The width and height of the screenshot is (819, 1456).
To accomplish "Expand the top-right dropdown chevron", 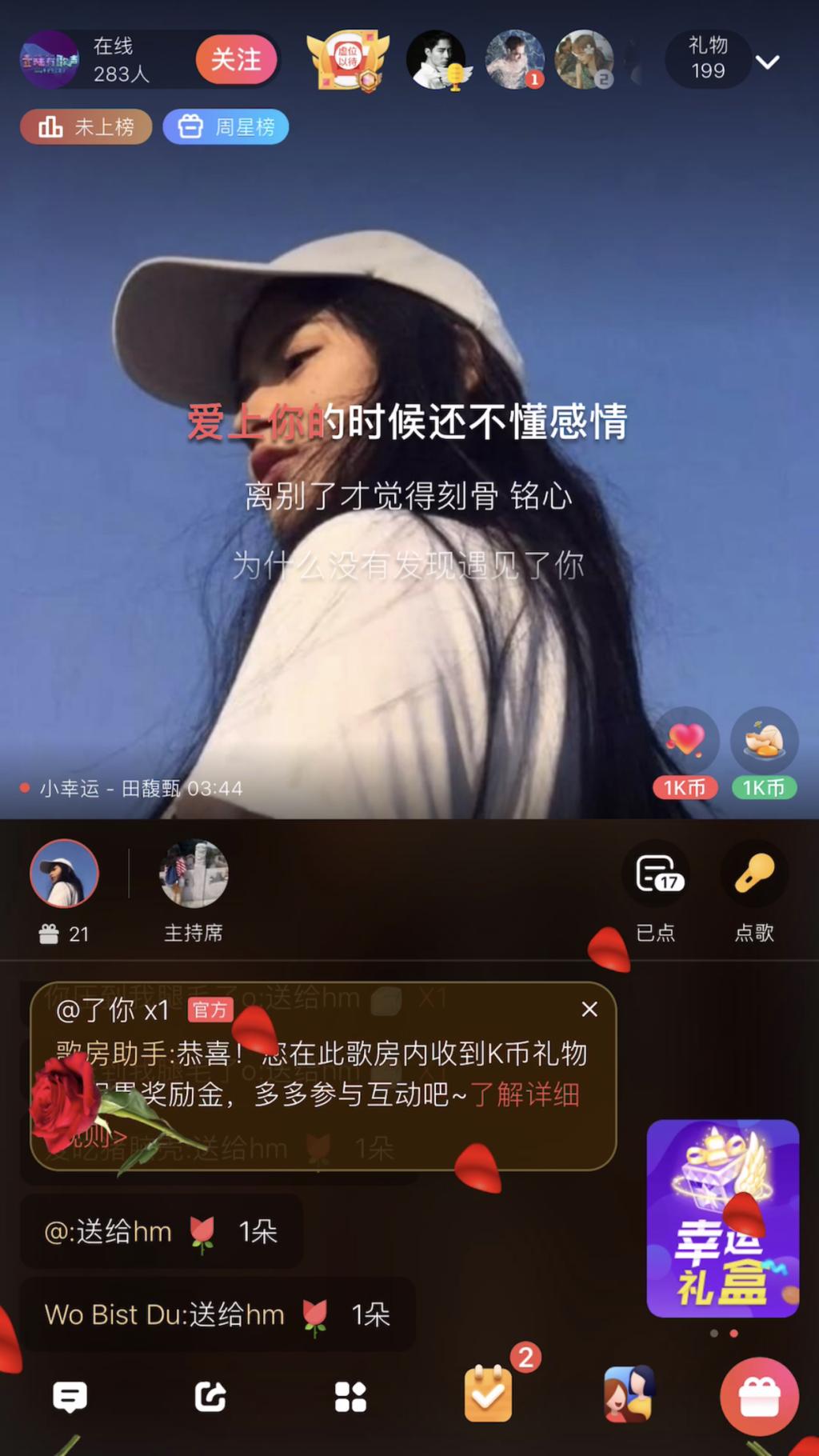I will click(x=768, y=62).
